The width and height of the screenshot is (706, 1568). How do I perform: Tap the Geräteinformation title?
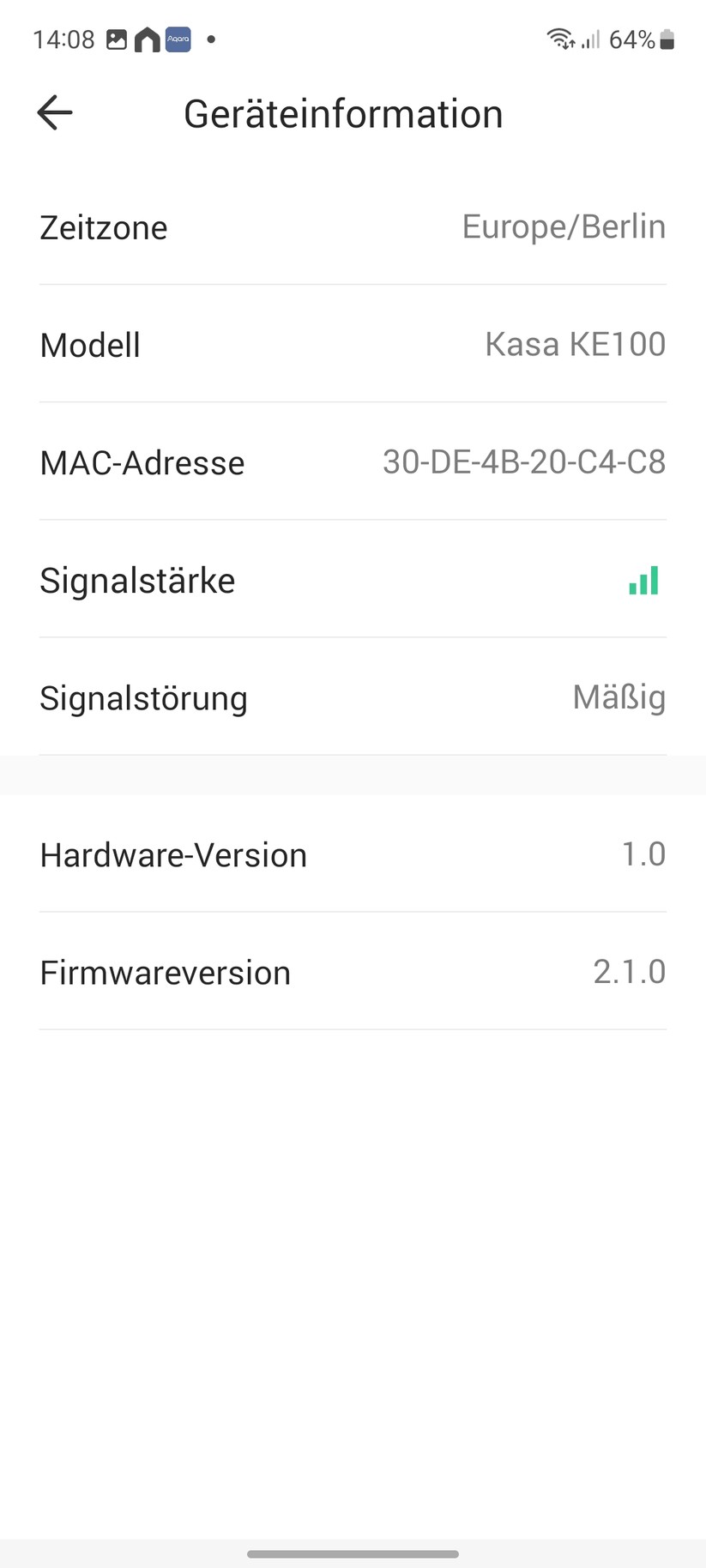pyautogui.click(x=342, y=112)
